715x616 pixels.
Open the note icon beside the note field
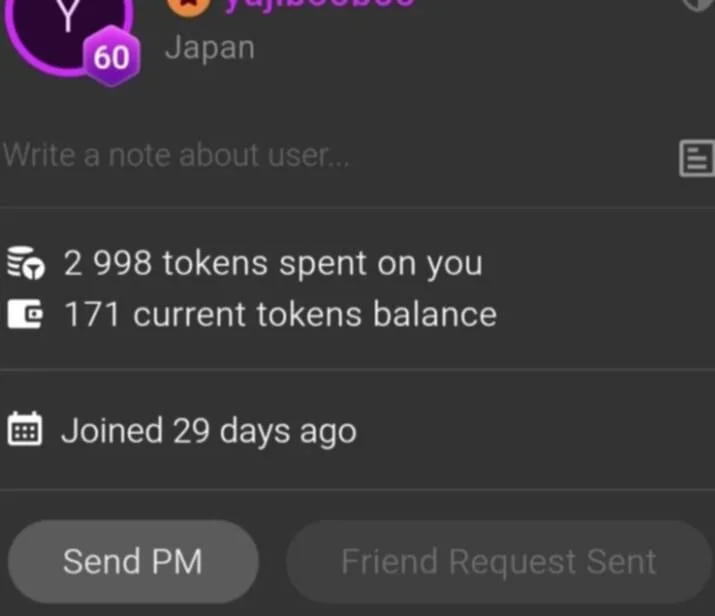coord(696,158)
